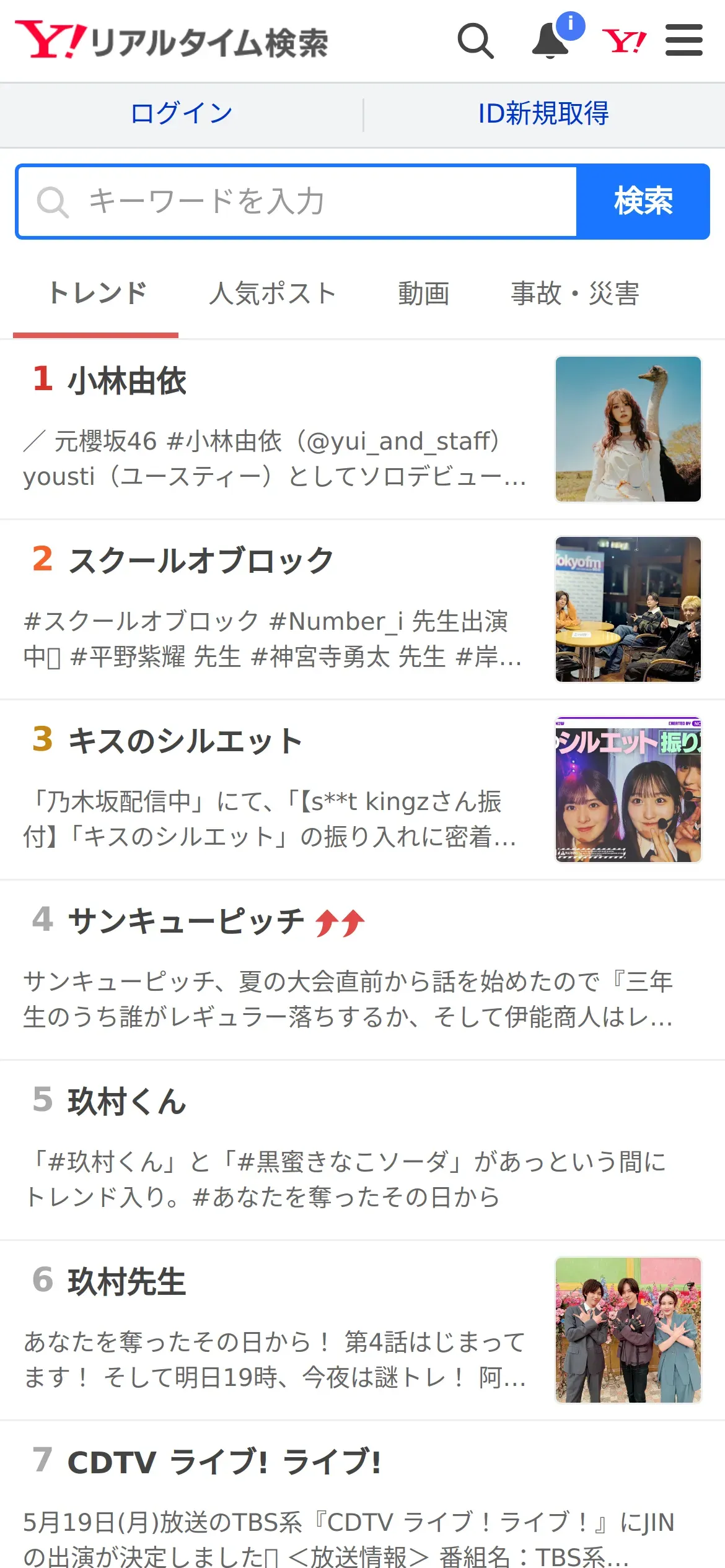The image size is (725, 1568).
Task: Open trend #3 キスのシルエット
Action: [185, 741]
